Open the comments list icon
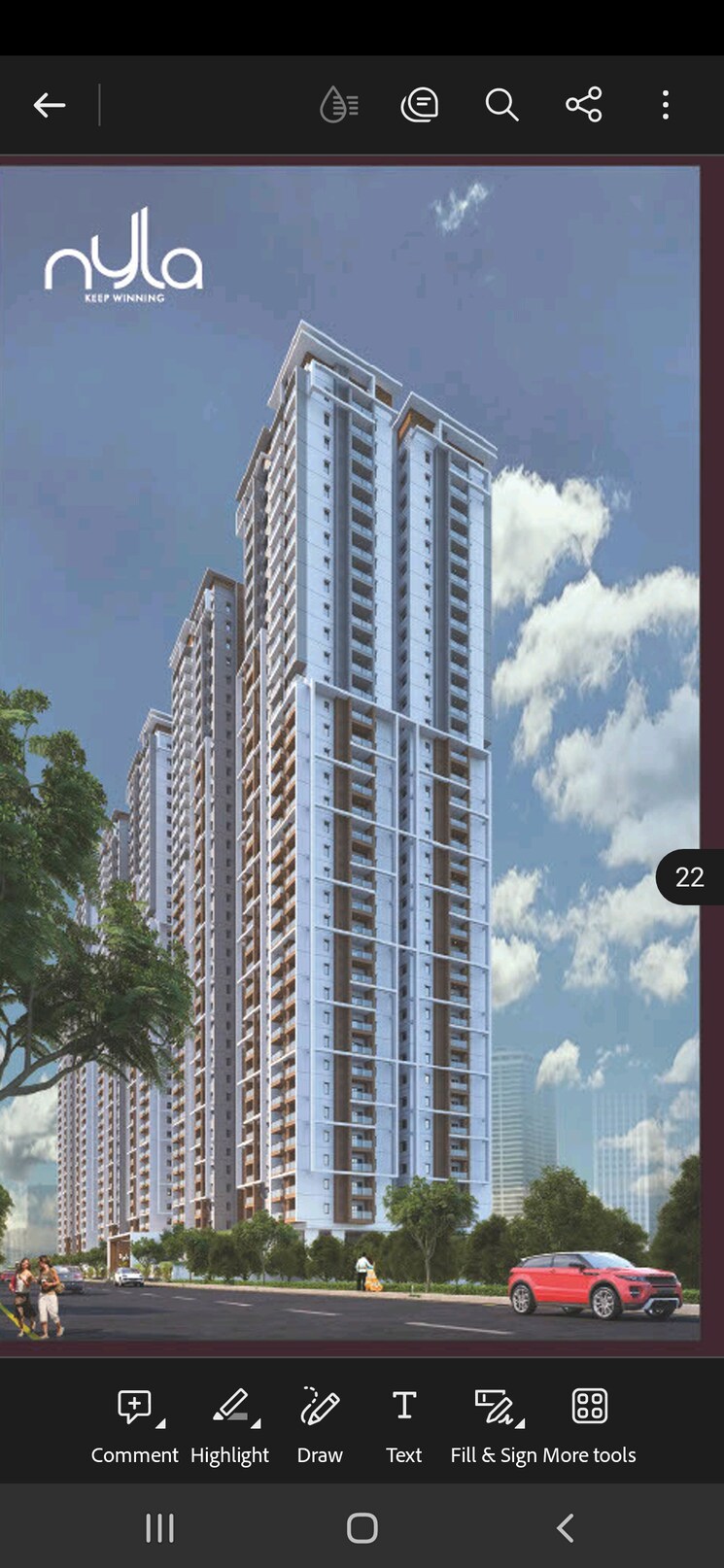The height and width of the screenshot is (1568, 724). tap(419, 104)
